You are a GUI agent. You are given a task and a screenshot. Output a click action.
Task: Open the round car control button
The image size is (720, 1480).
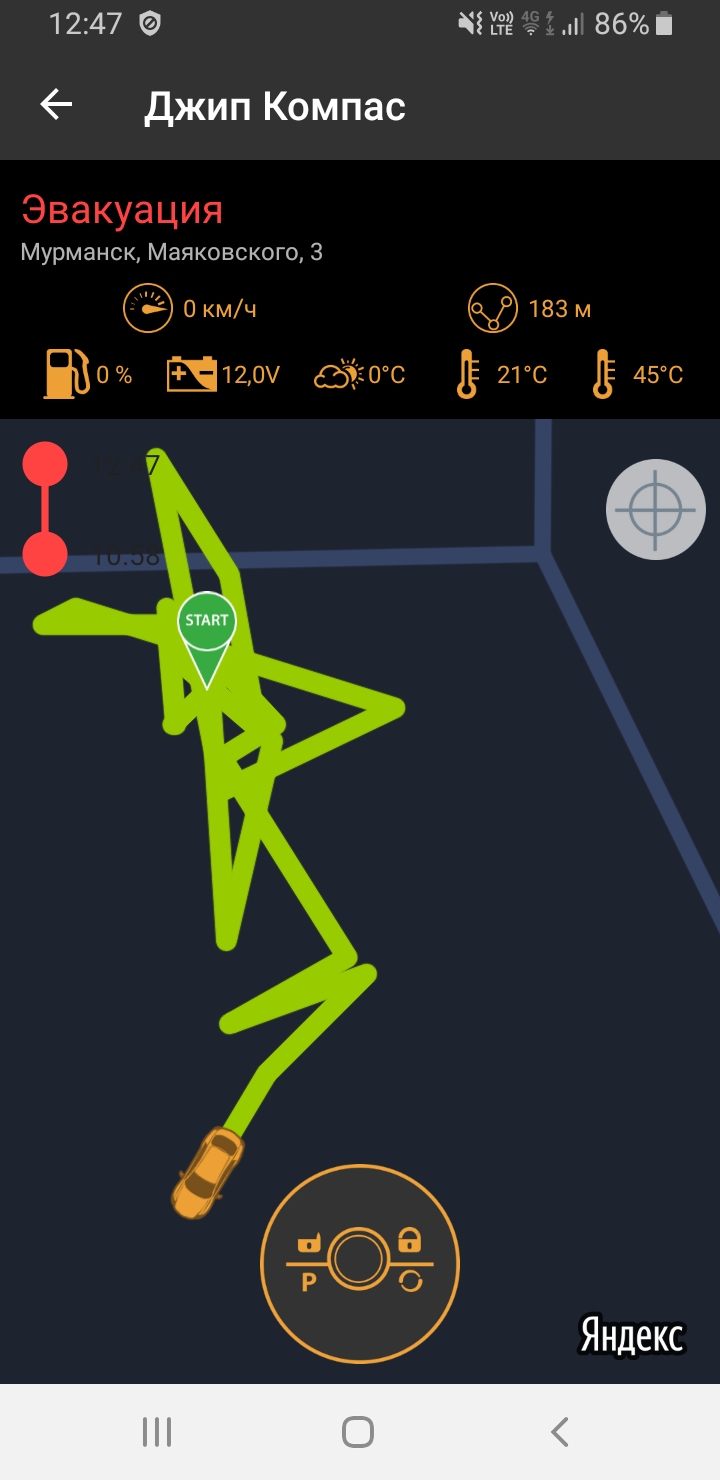pos(360,1263)
